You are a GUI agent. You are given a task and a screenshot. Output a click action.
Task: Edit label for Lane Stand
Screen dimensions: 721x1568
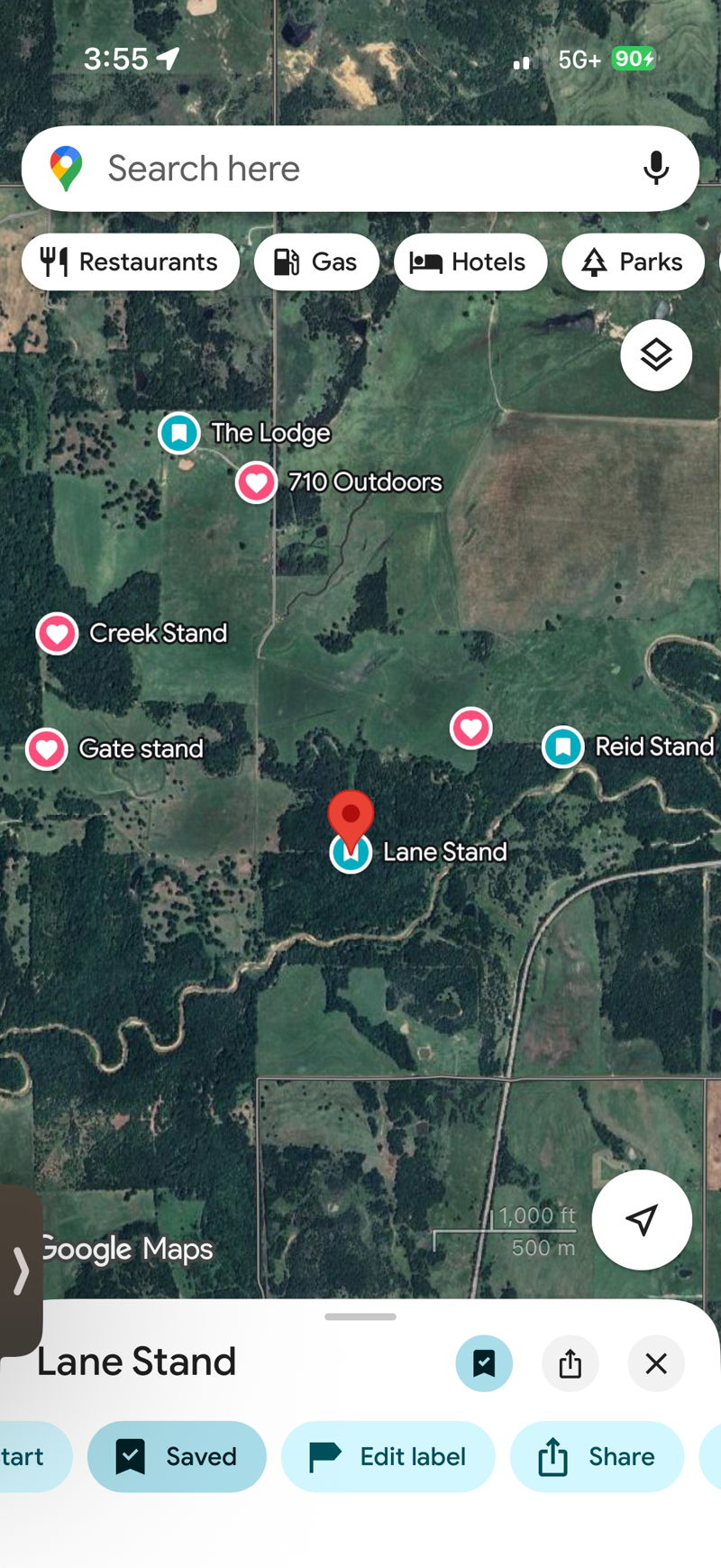point(388,1456)
